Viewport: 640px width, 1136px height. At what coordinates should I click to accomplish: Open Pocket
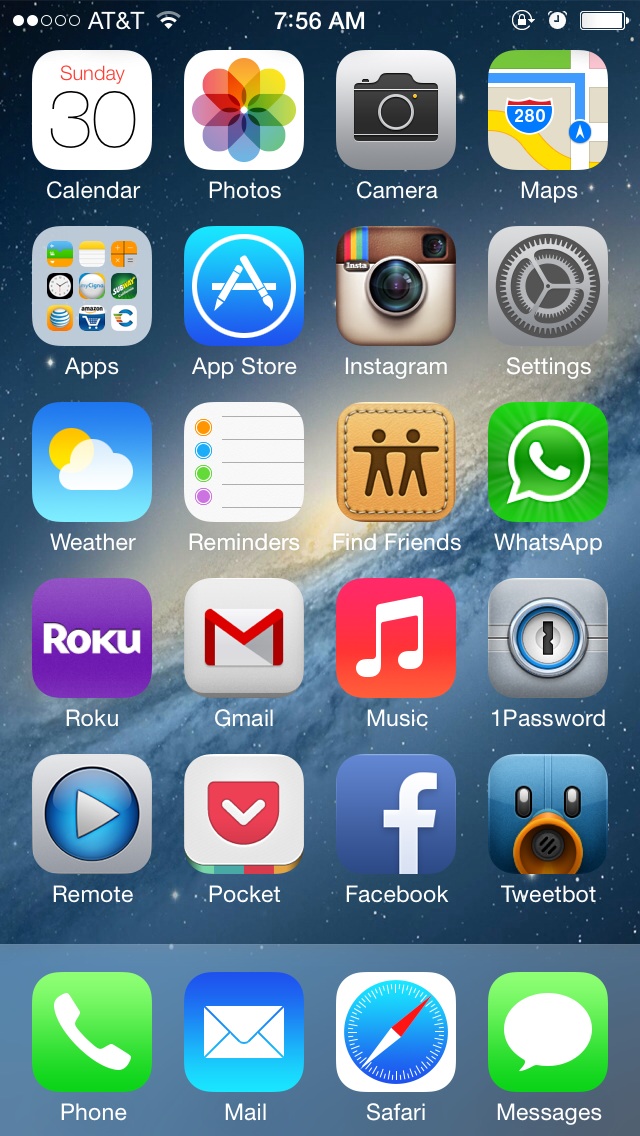[x=244, y=814]
